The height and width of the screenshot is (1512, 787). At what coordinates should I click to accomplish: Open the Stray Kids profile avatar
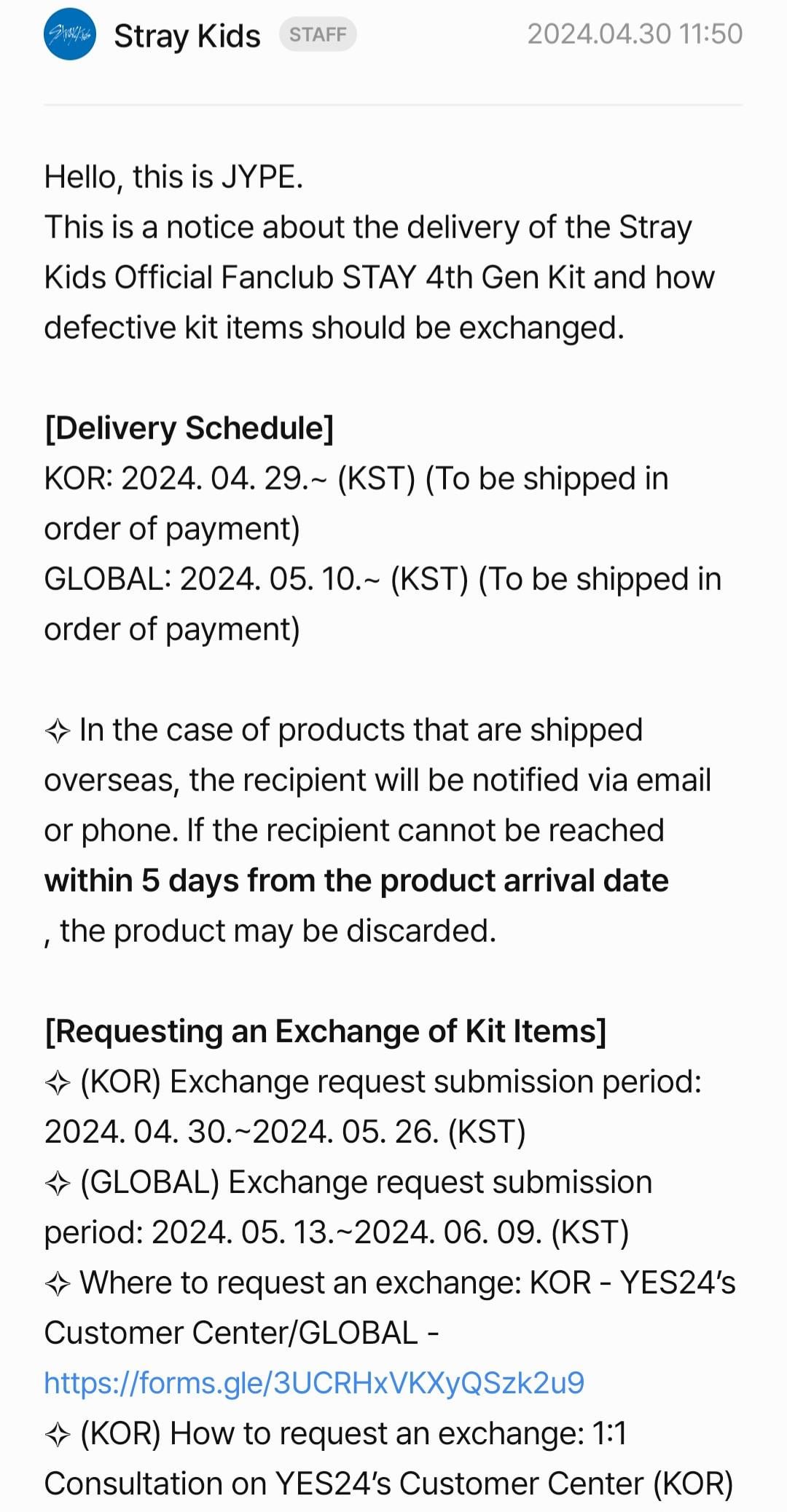click(70, 34)
